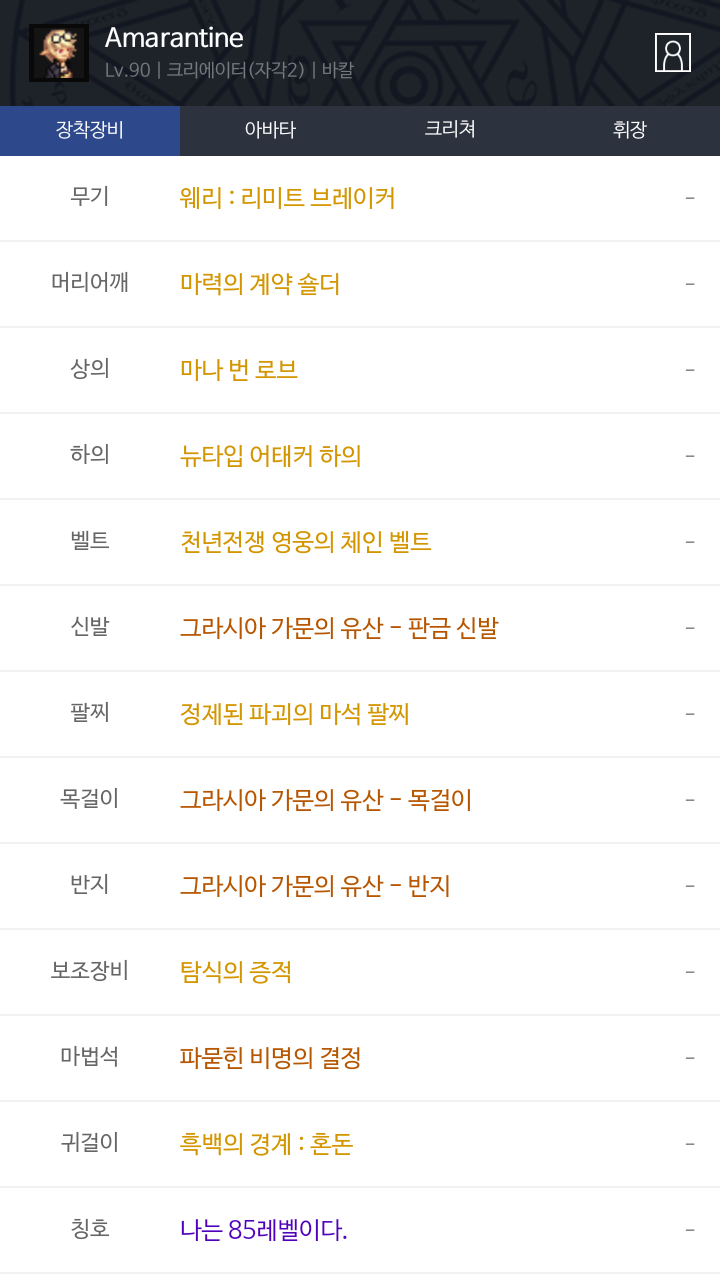Open 정제된 파괴의 마석 팔찌
This screenshot has width=720, height=1280.
[x=295, y=714]
